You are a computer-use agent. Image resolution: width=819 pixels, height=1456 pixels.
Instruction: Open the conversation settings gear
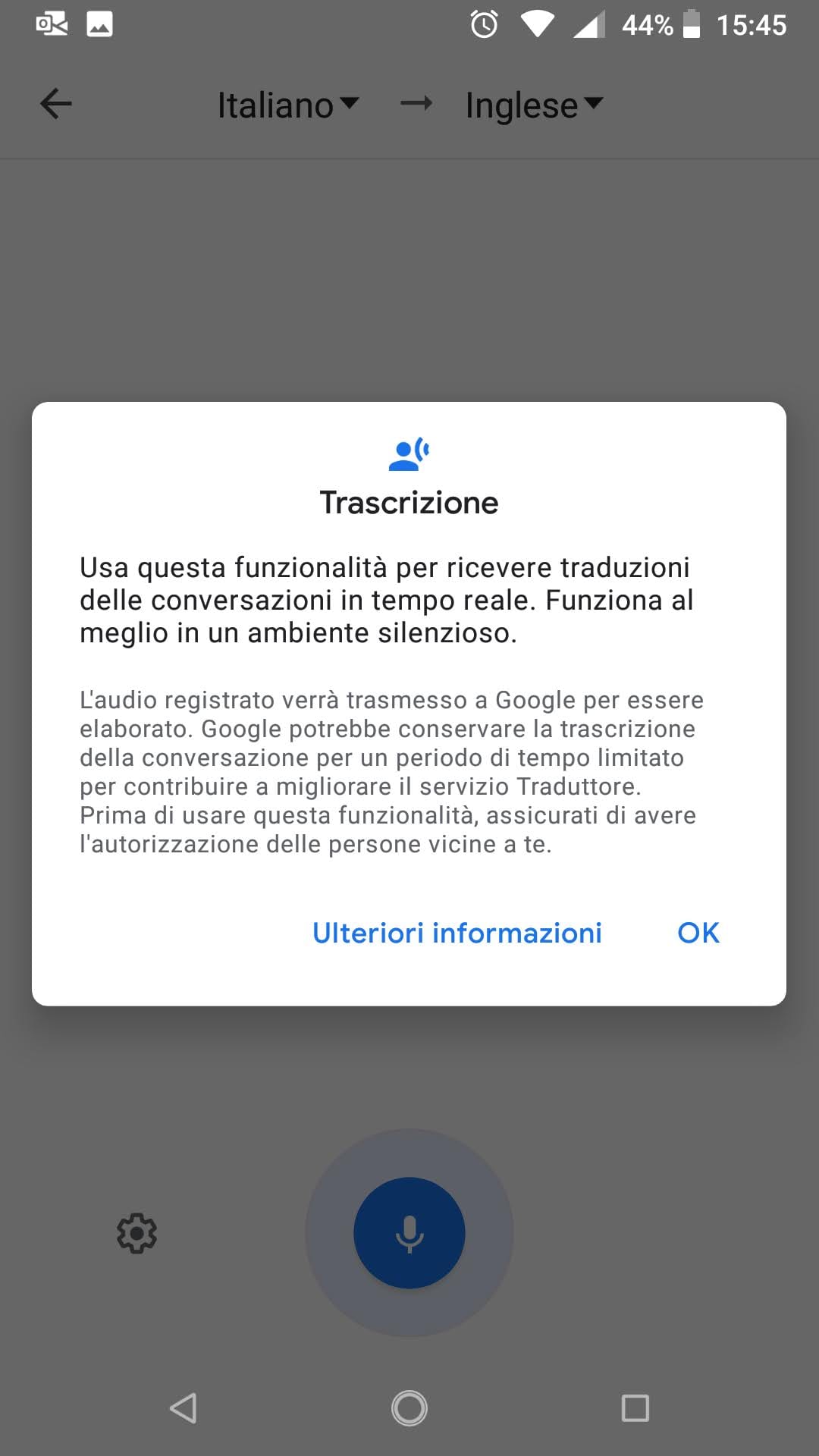[x=136, y=1234]
